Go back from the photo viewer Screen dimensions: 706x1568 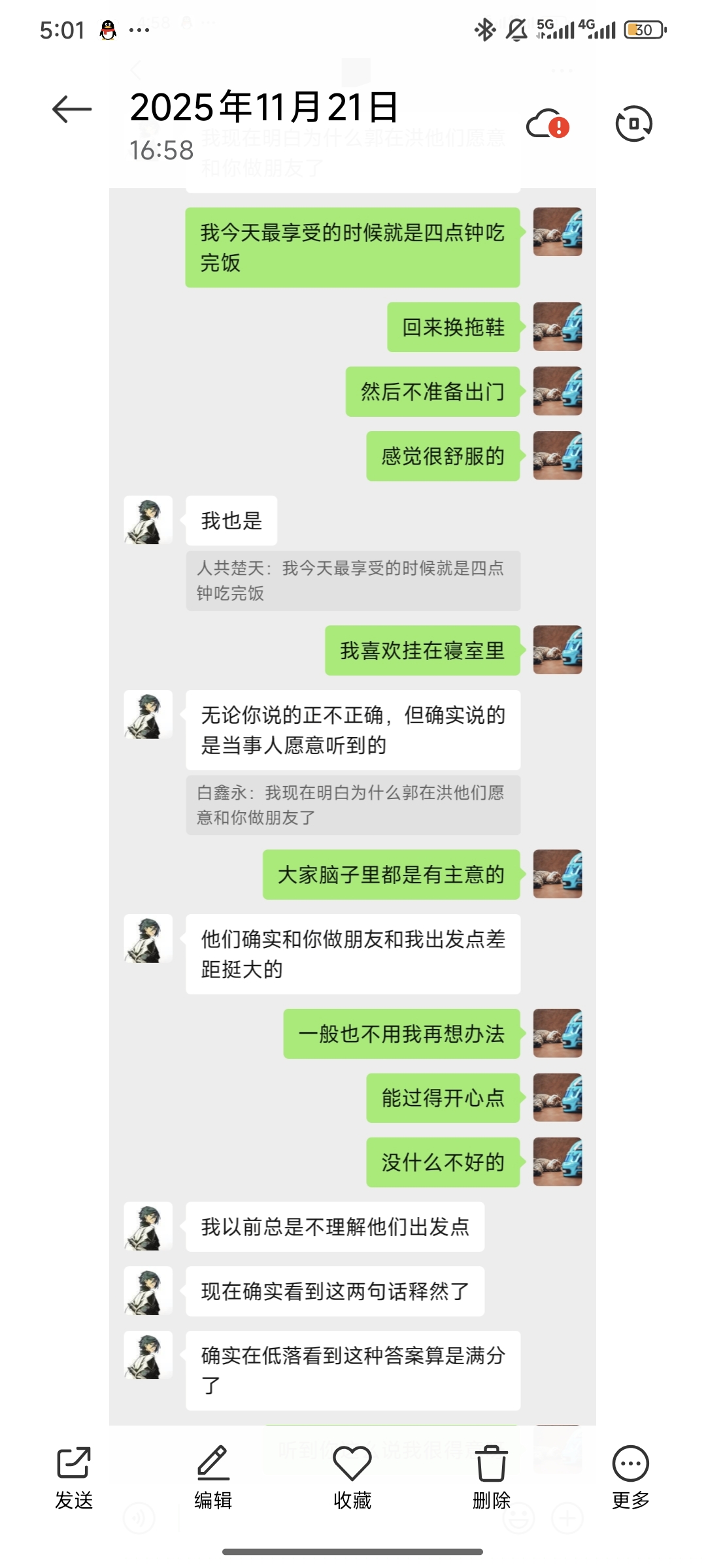point(72,109)
